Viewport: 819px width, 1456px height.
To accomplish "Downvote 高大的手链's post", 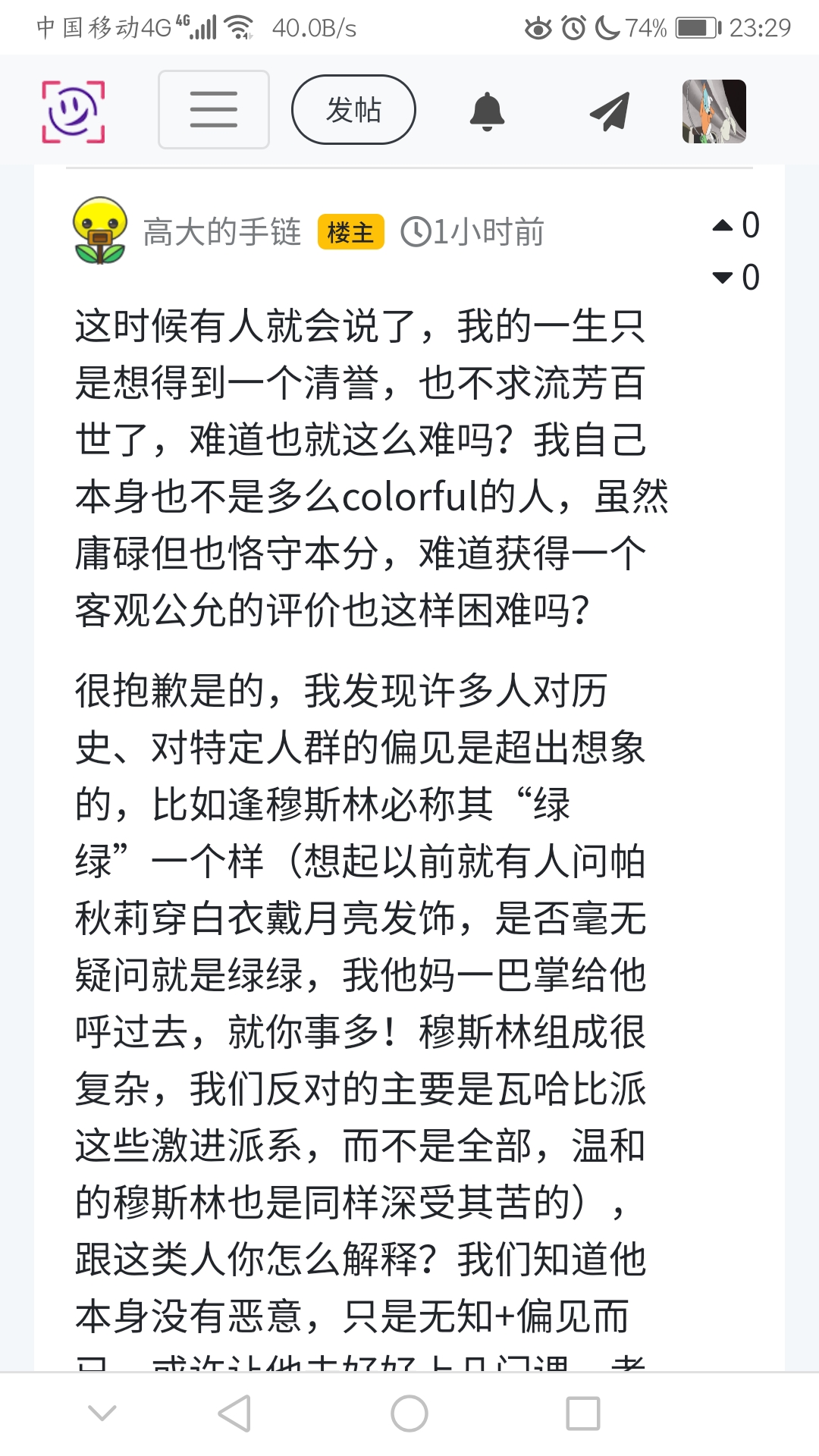I will click(723, 278).
